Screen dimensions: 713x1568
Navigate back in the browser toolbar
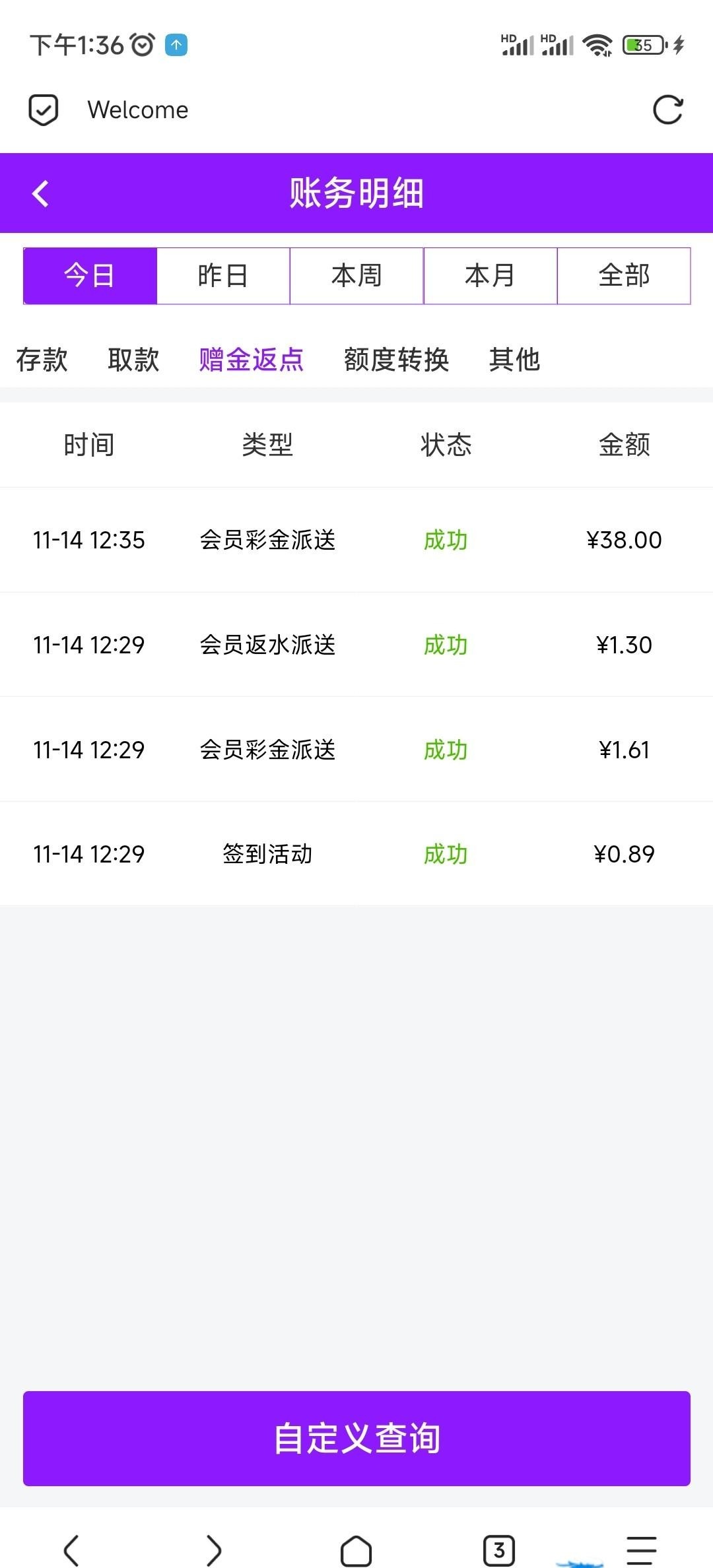(x=71, y=1550)
